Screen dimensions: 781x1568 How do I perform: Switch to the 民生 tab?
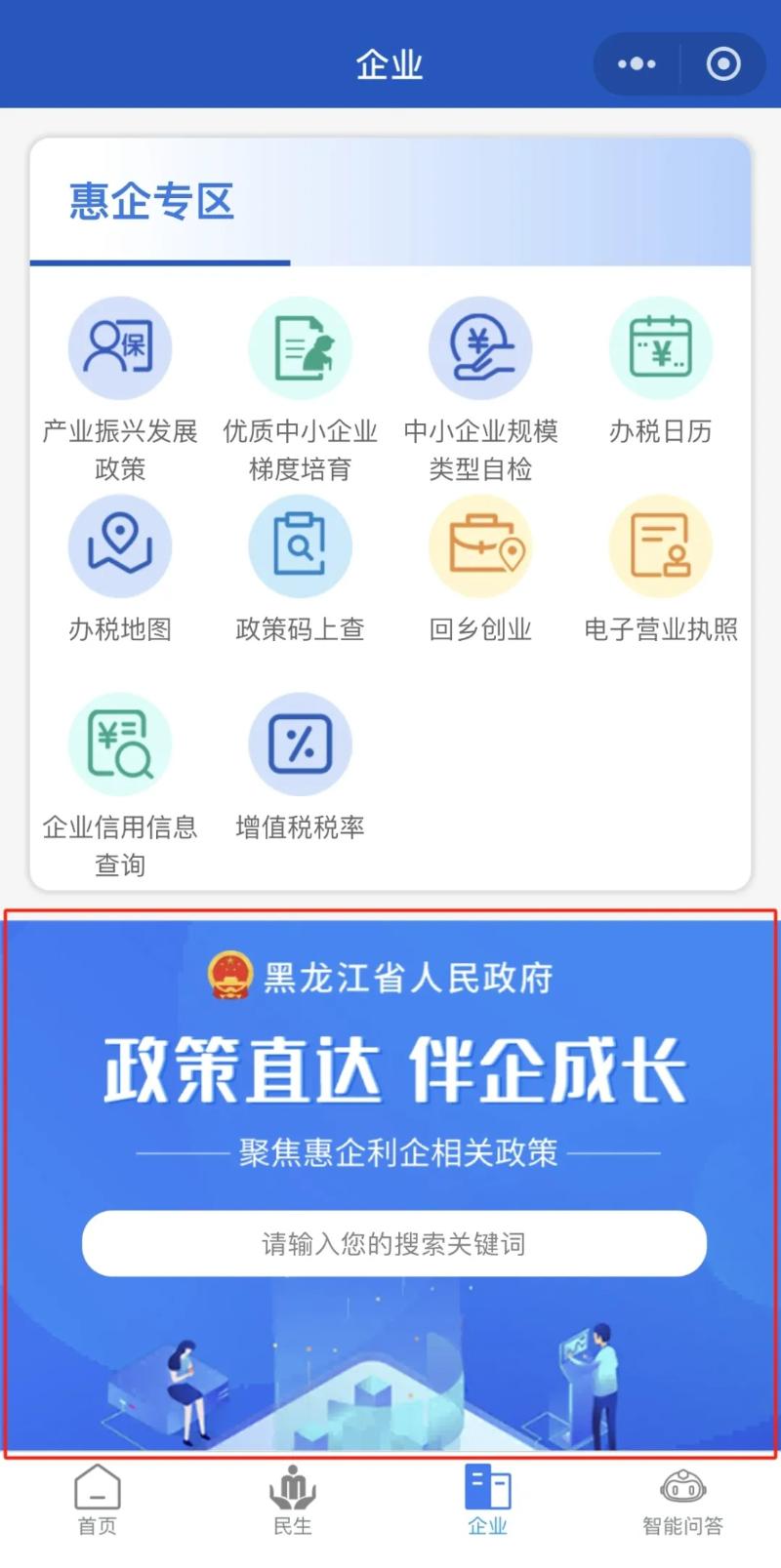coord(293,1500)
